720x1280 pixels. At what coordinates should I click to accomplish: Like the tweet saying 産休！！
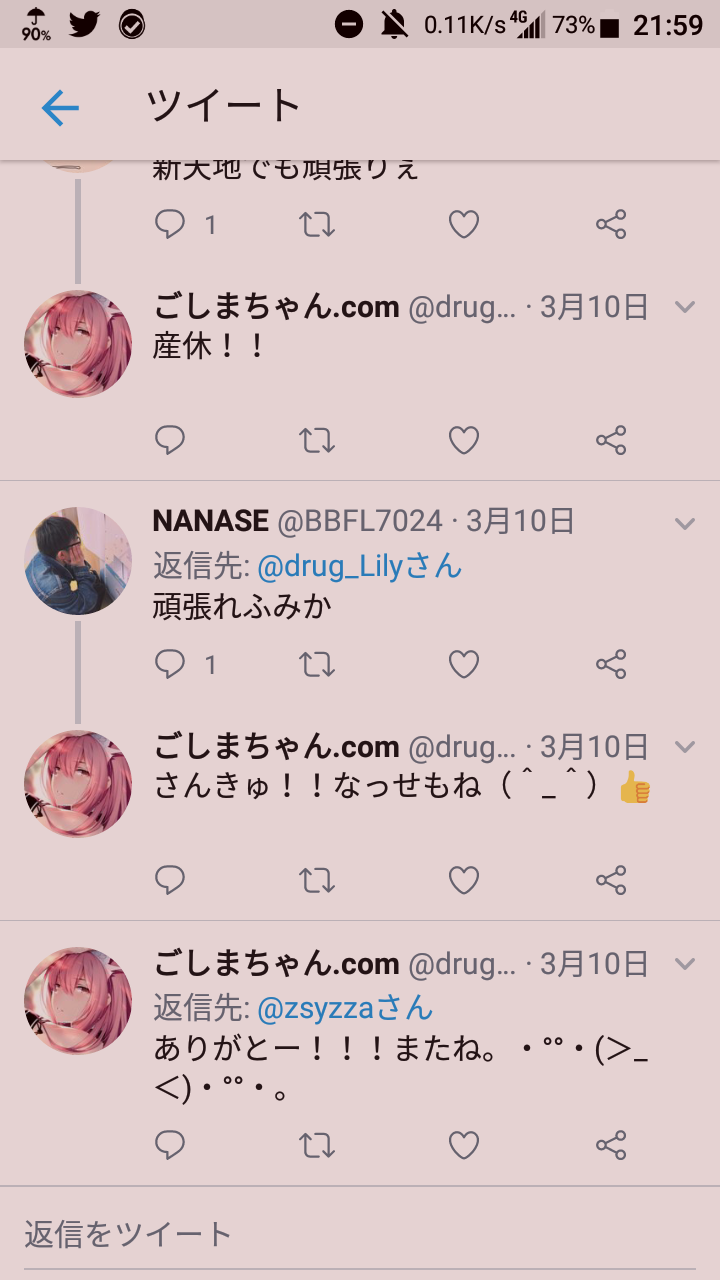(x=463, y=440)
